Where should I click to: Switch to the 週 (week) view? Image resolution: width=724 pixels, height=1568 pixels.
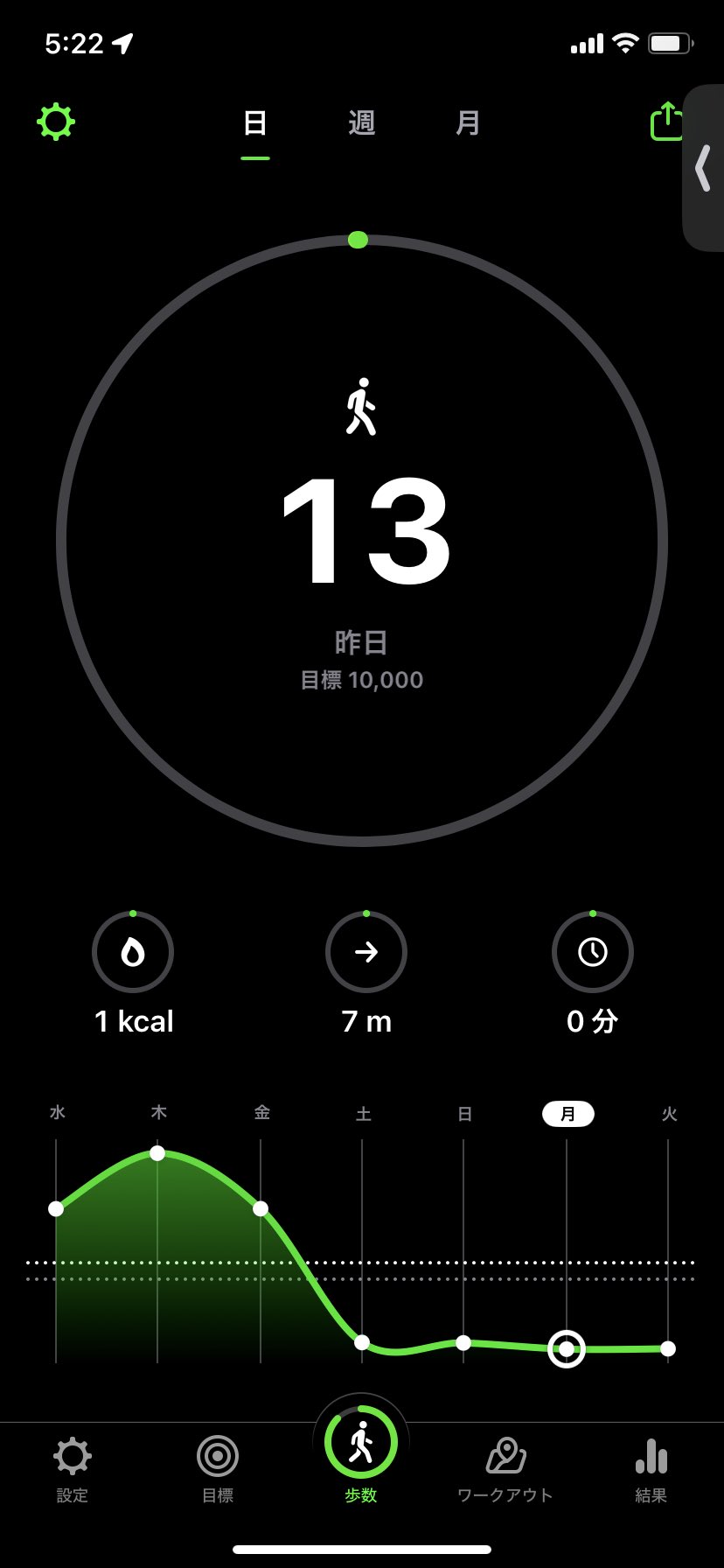point(361,122)
